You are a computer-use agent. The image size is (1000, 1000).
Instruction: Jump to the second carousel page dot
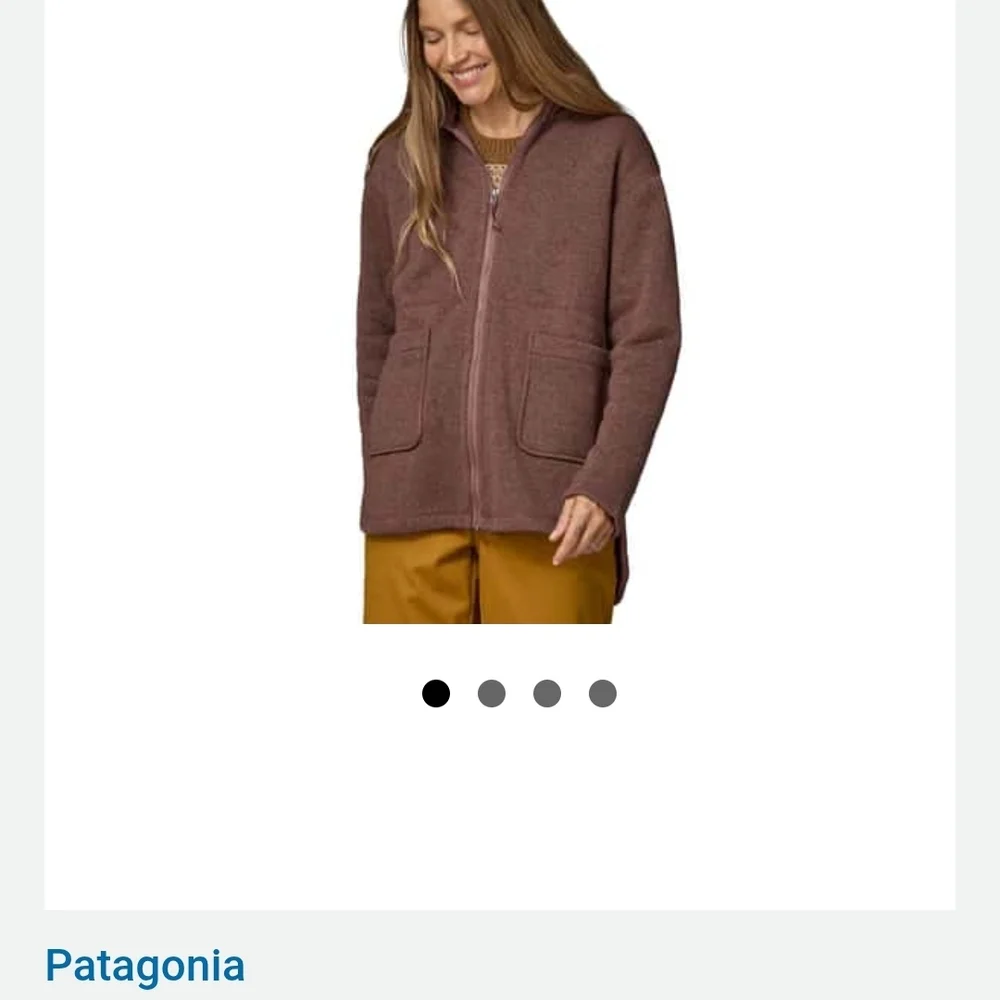(x=491, y=693)
